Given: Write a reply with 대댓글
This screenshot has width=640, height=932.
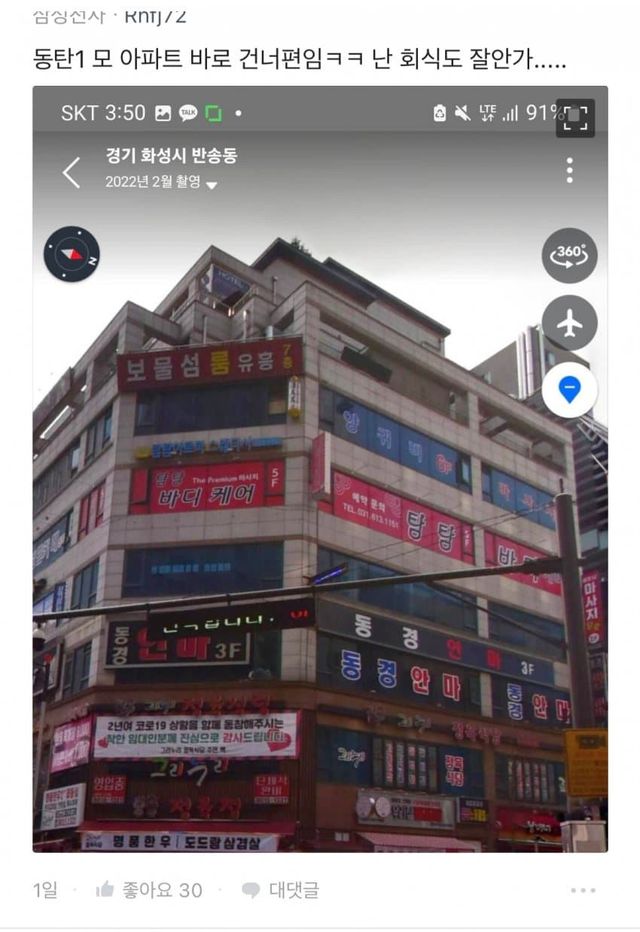Looking at the screenshot, I should click(x=281, y=890).
